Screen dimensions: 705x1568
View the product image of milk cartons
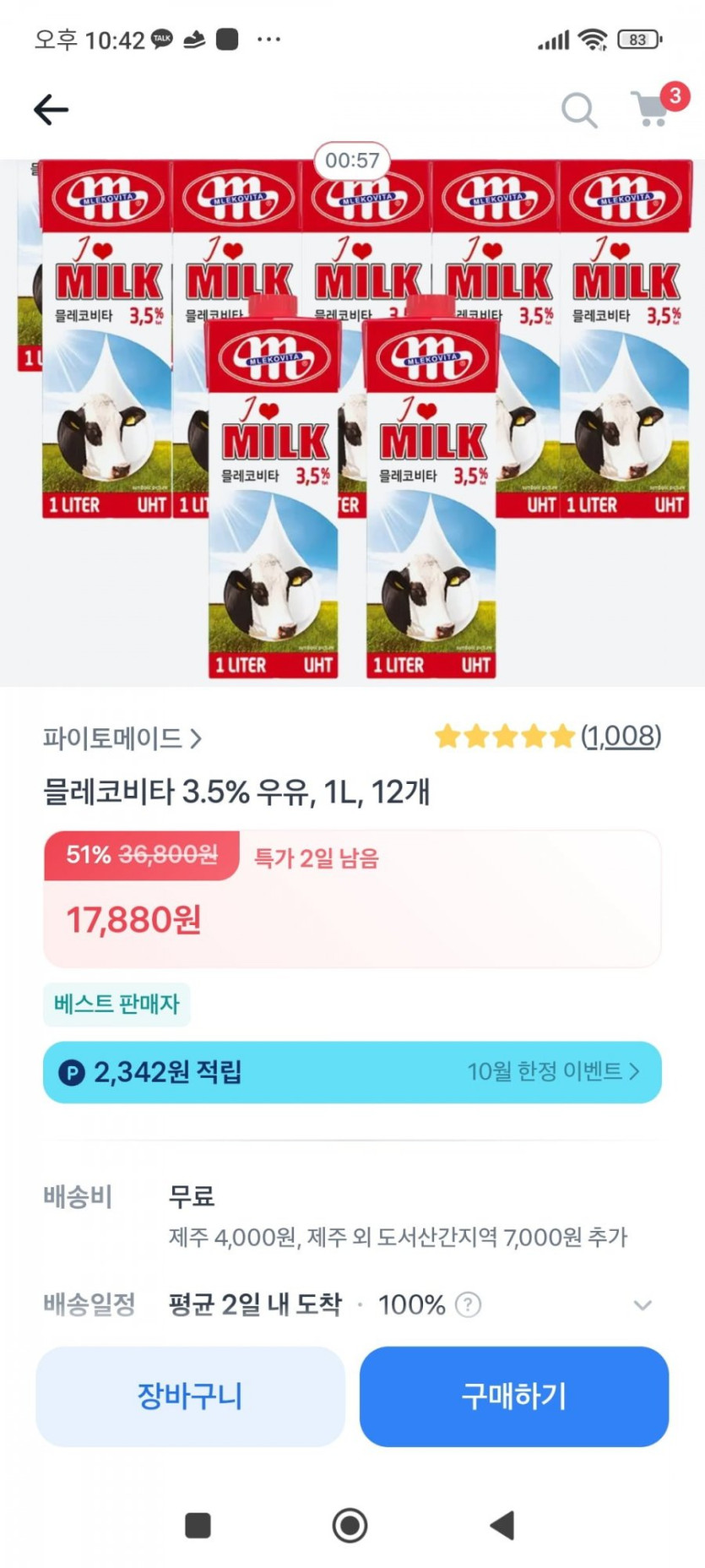pyautogui.click(x=352, y=422)
